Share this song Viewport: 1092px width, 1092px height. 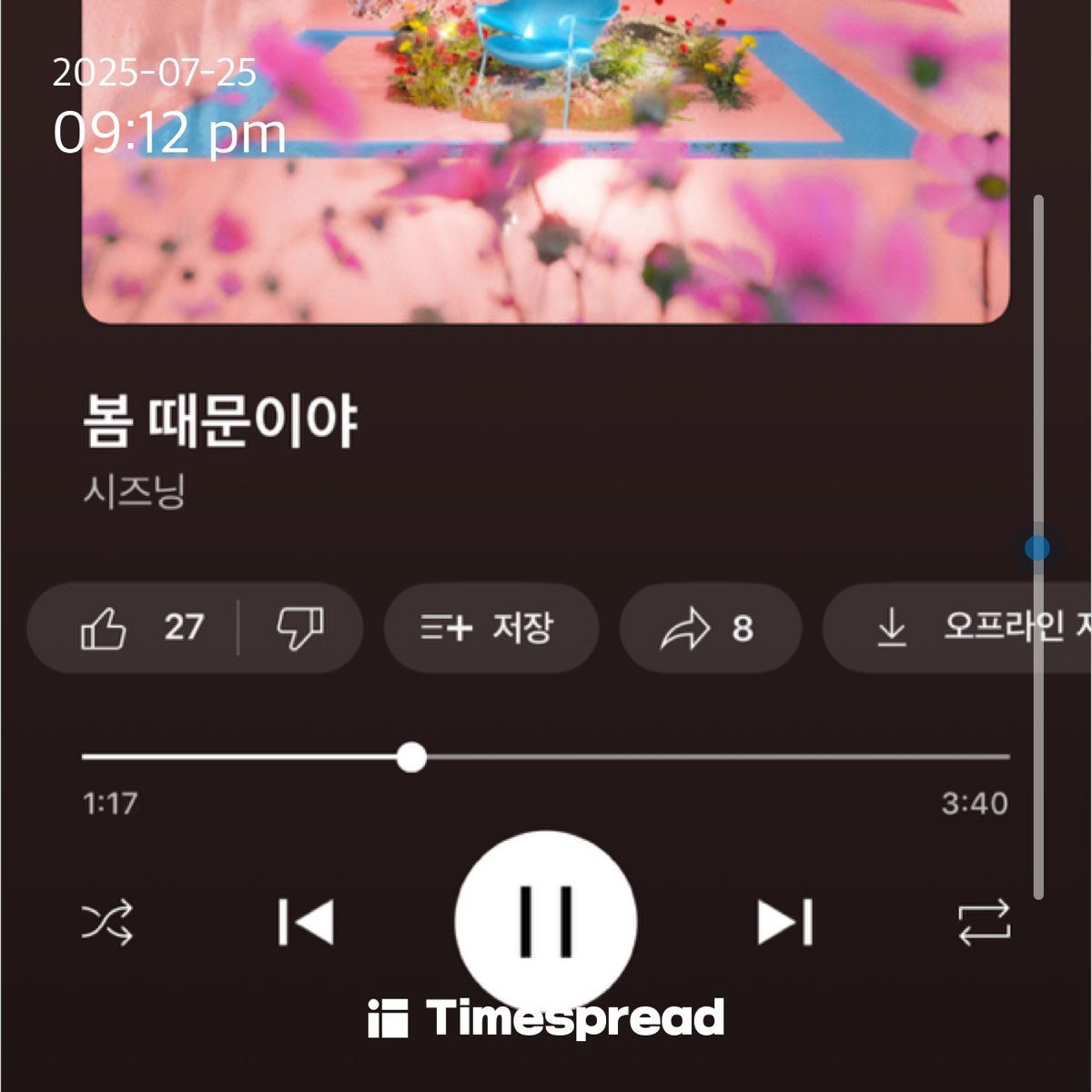[709, 628]
